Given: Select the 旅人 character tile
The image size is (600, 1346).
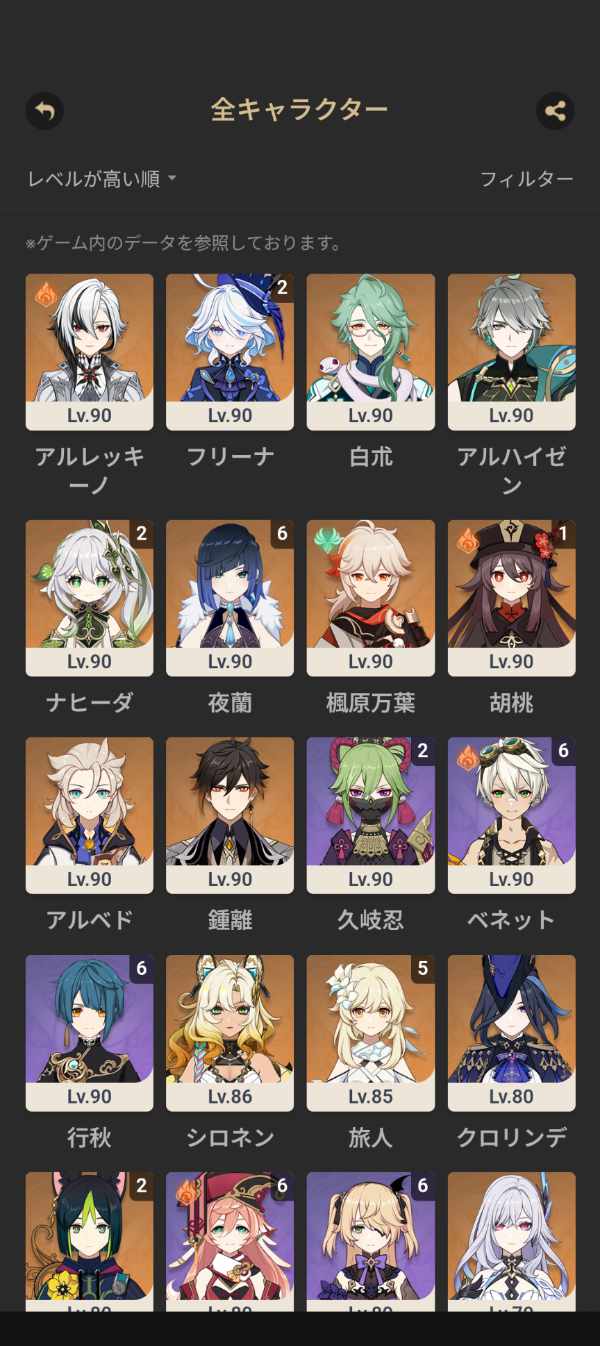Looking at the screenshot, I should pos(370,1032).
